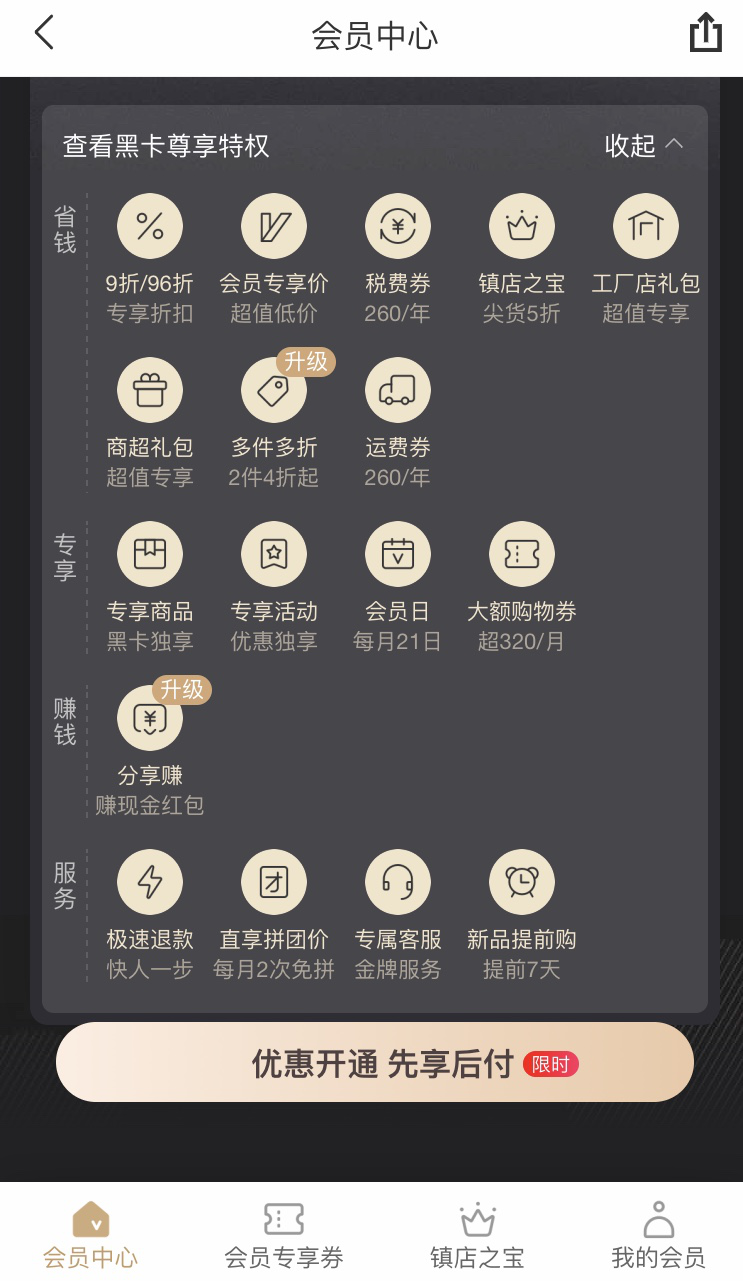743x1281 pixels.
Task: Switch to 会员专享券 tab
Action: tap(284, 1236)
